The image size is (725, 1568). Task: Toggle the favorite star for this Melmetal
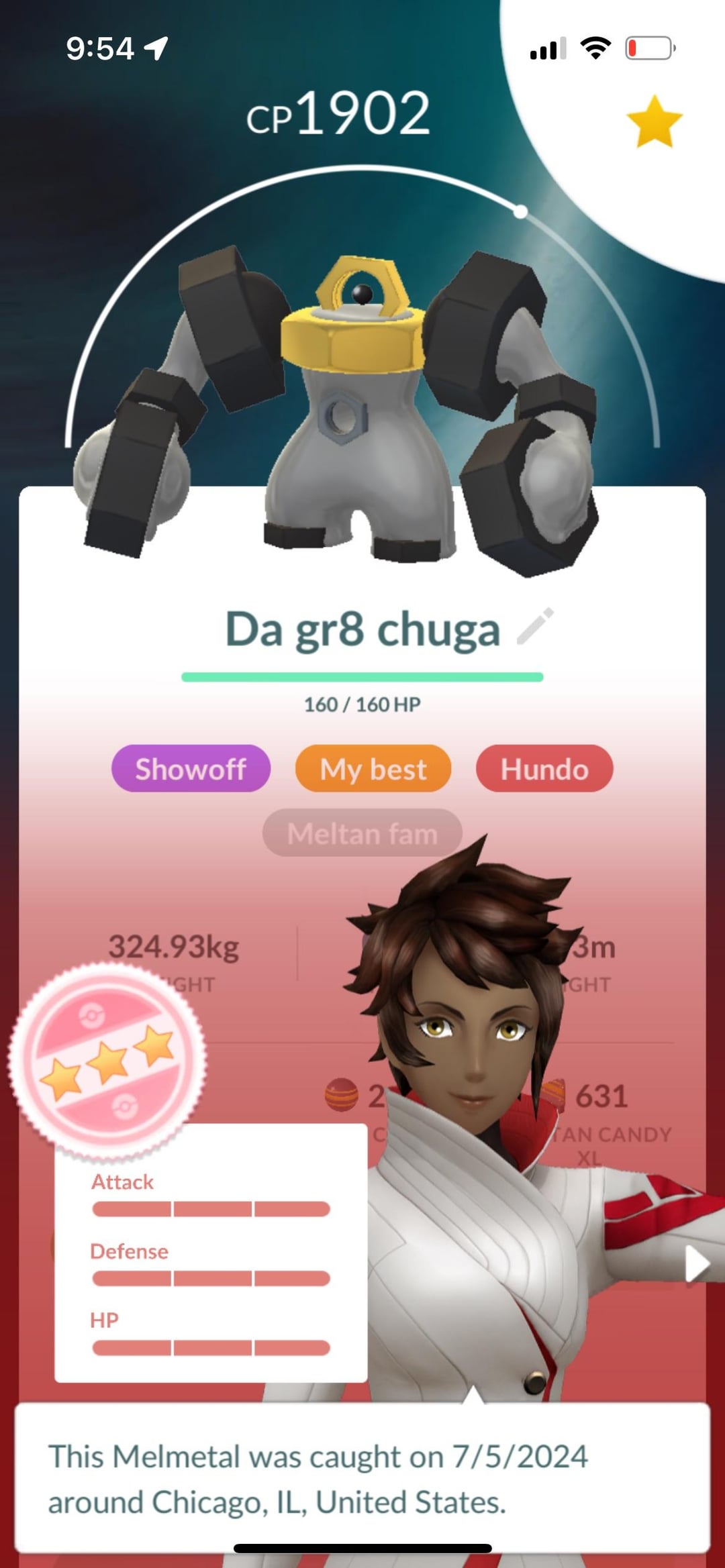tap(654, 121)
